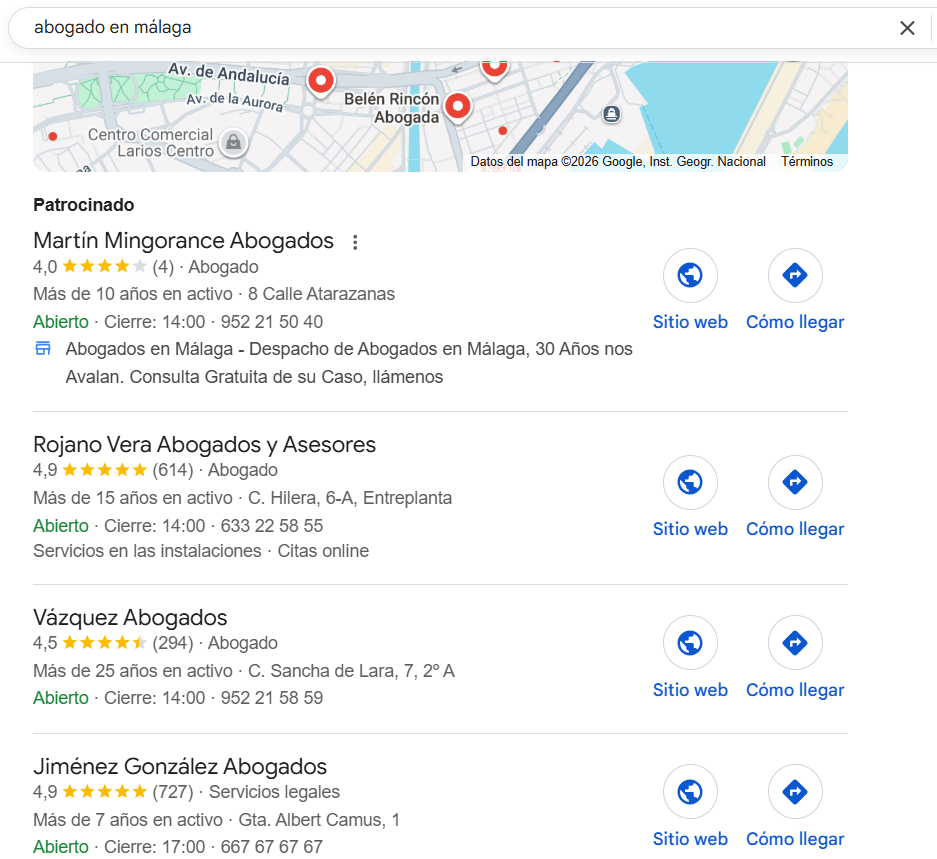
Task: Open the Martín Mingorance Abogados listing
Action: coord(183,241)
